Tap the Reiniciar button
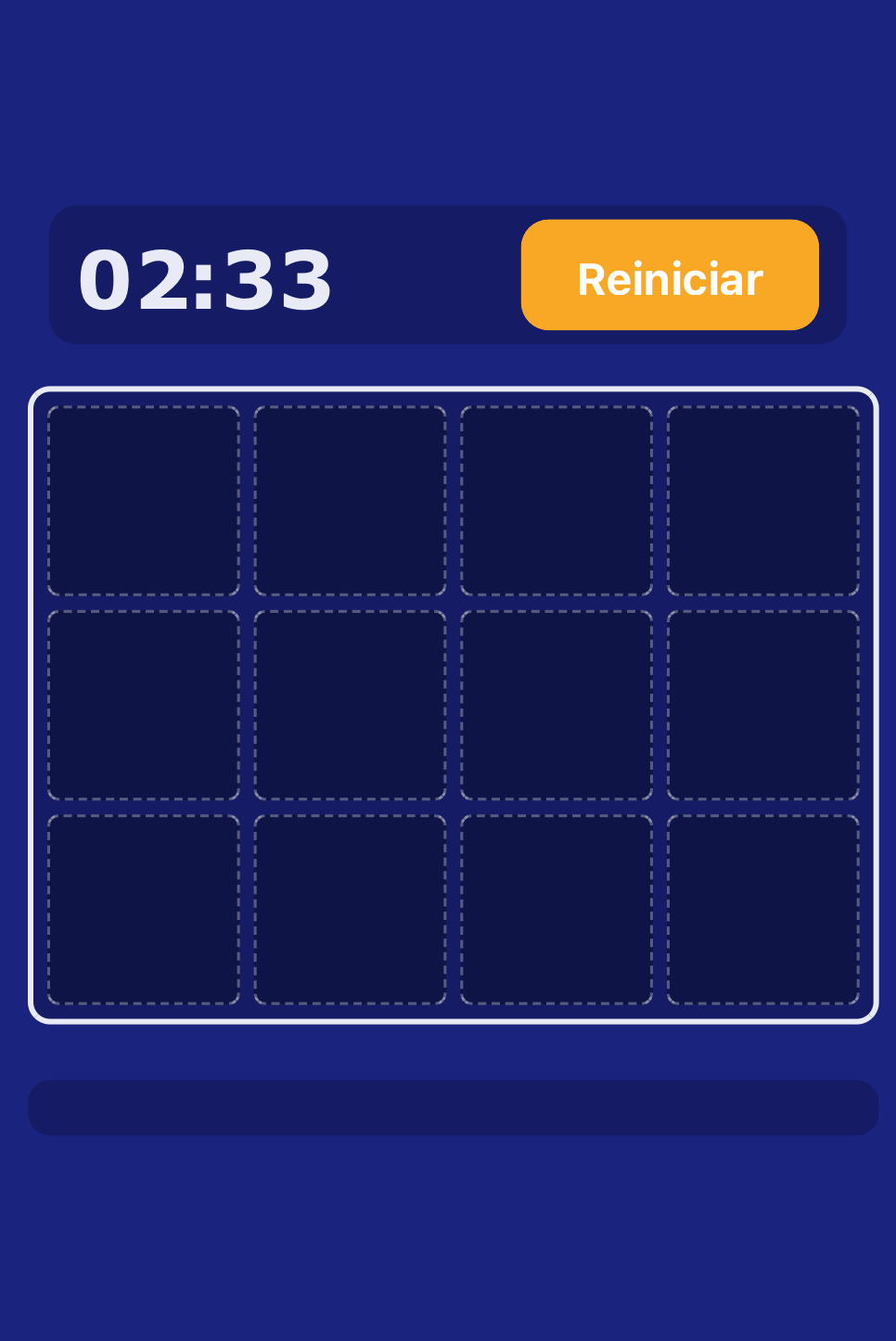 [670, 275]
